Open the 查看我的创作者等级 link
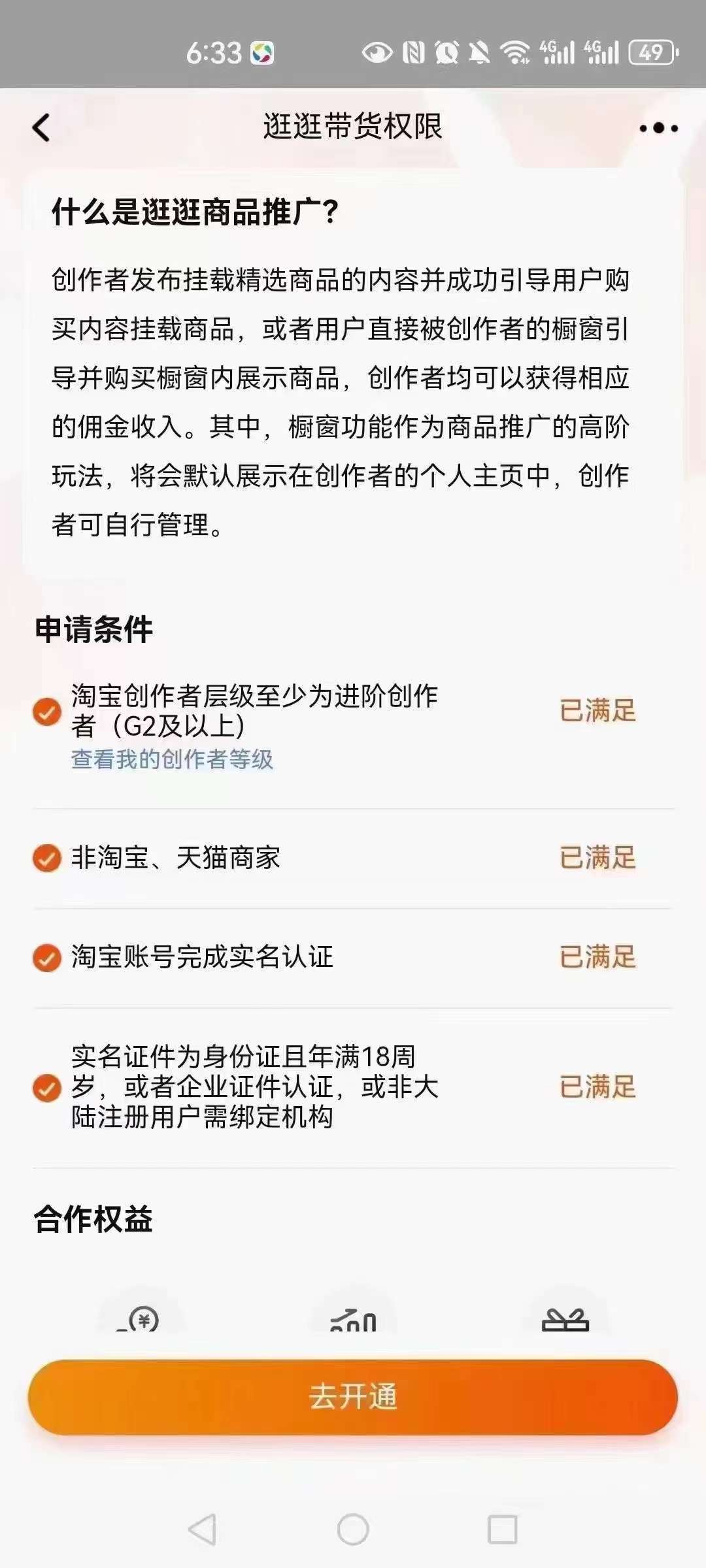 pos(172,759)
